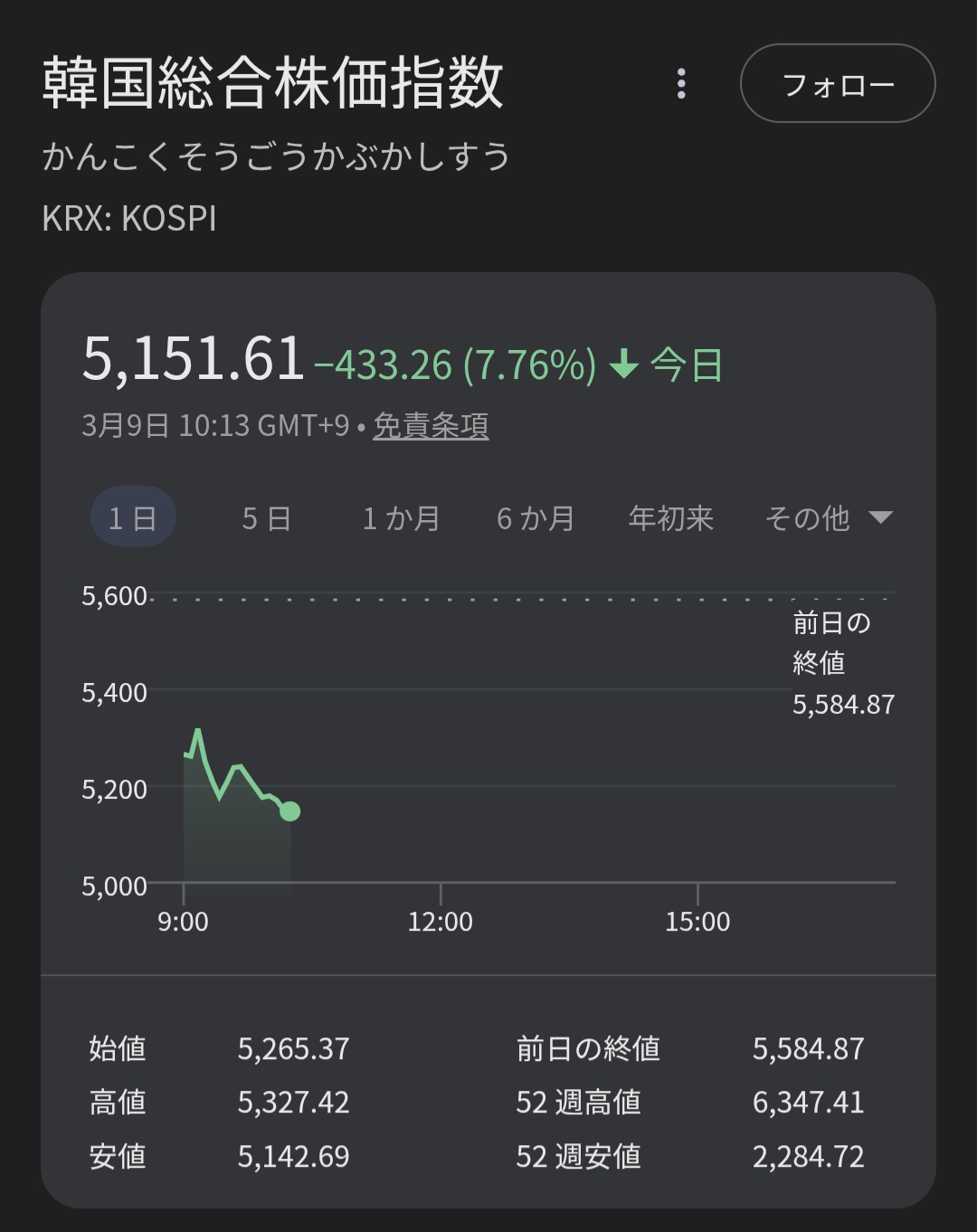Switch to the 6か月 chart

(535, 518)
